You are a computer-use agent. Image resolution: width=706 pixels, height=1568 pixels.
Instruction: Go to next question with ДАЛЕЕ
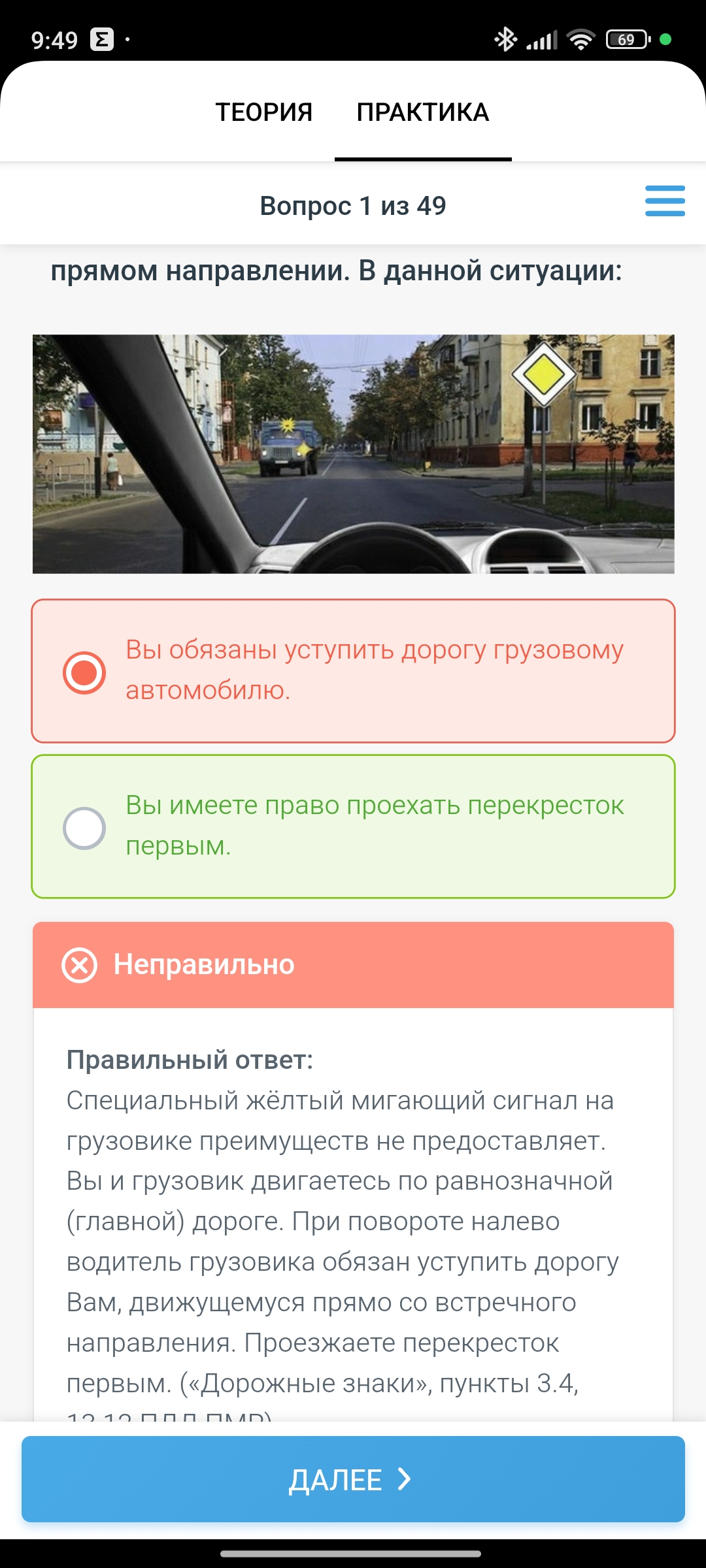click(353, 1479)
